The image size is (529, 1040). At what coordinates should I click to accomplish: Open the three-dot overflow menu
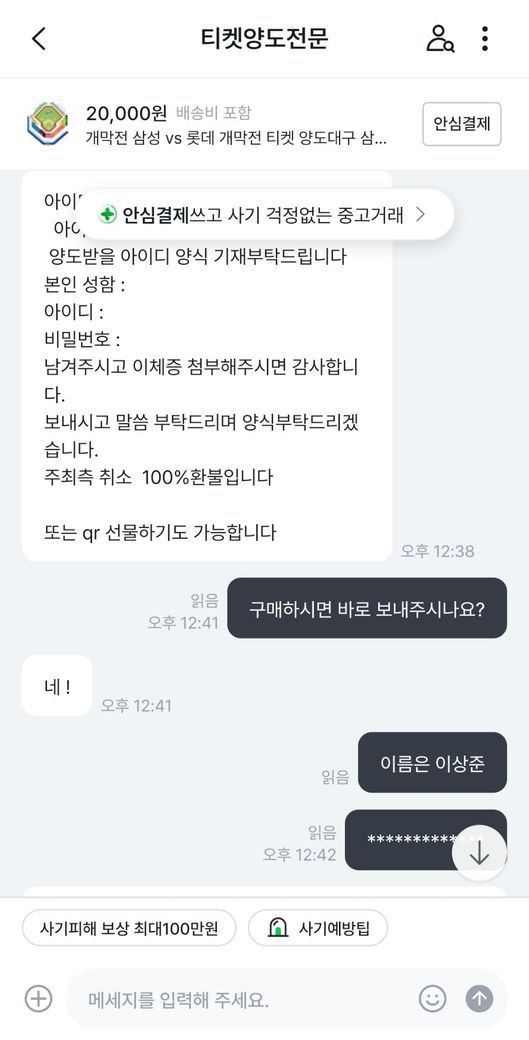point(485,38)
